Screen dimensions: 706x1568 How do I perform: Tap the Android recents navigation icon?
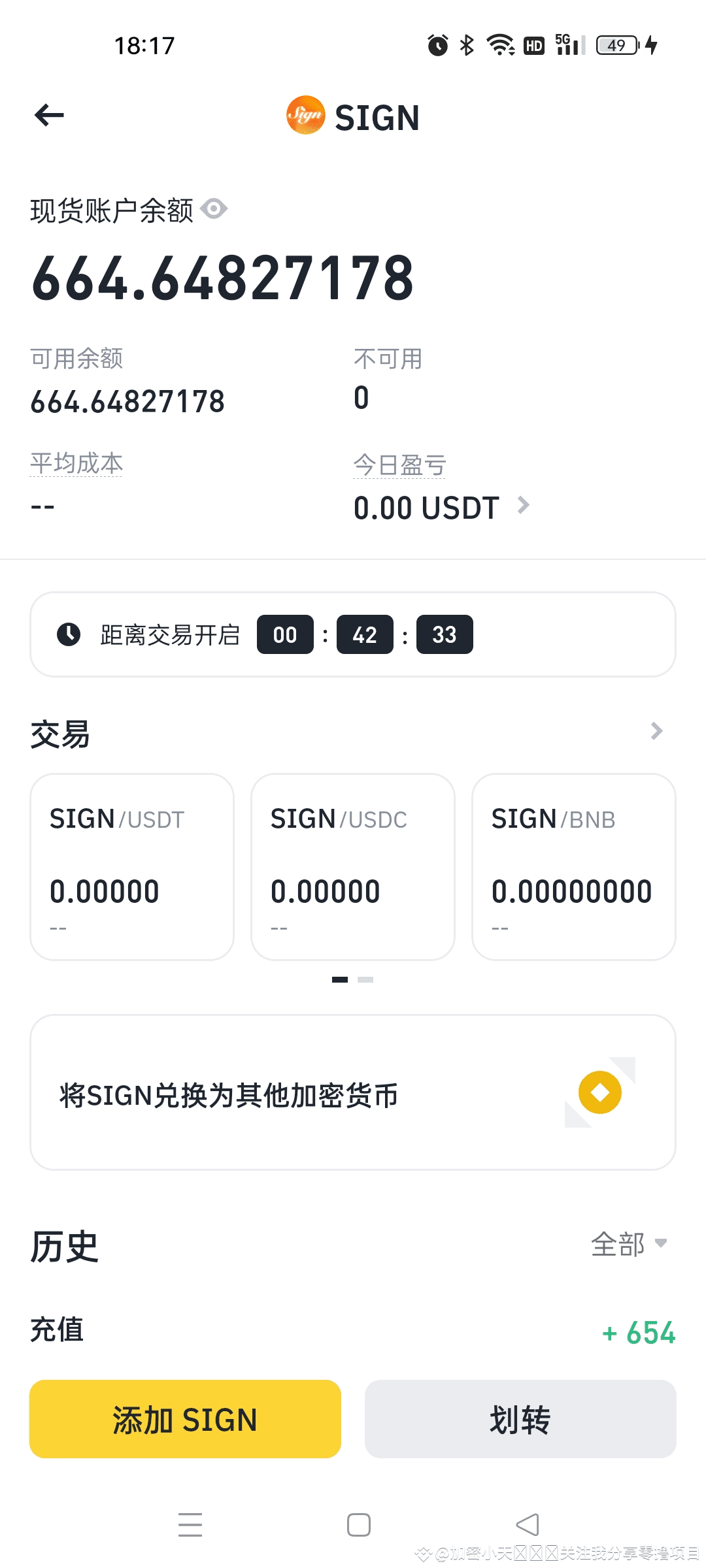[190, 1524]
